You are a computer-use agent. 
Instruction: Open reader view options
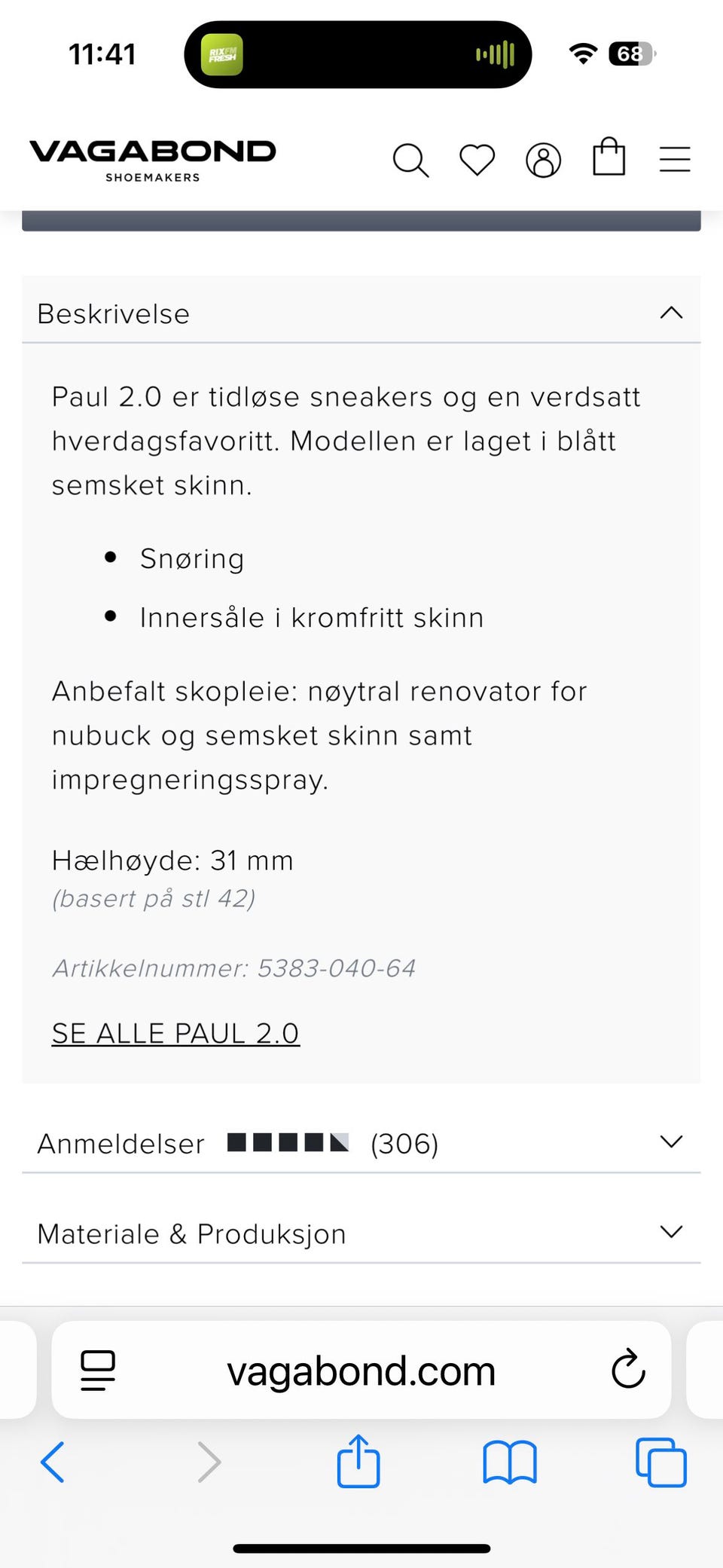tap(98, 1371)
